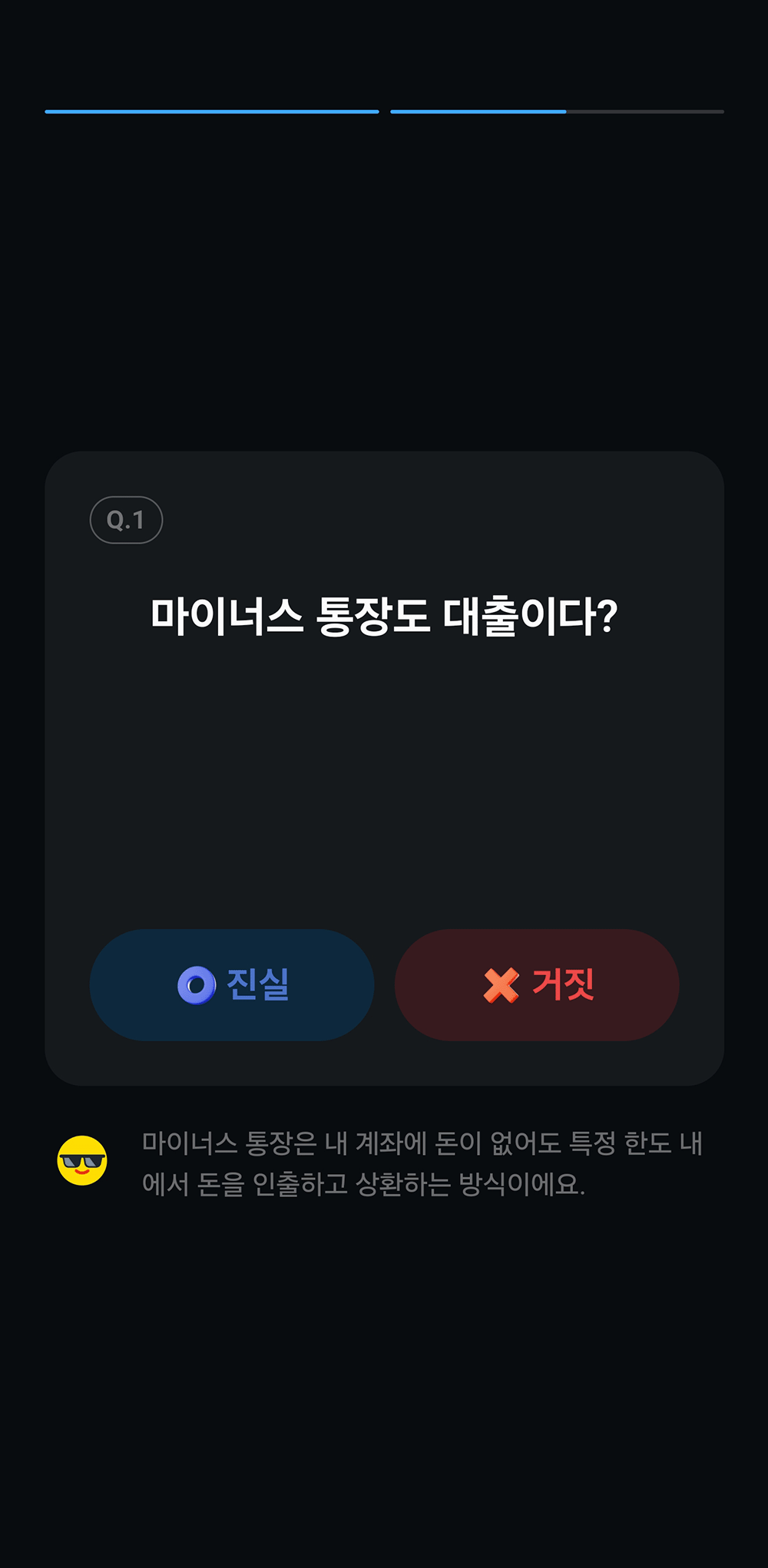Answer 진실 (true) to the question

click(232, 984)
